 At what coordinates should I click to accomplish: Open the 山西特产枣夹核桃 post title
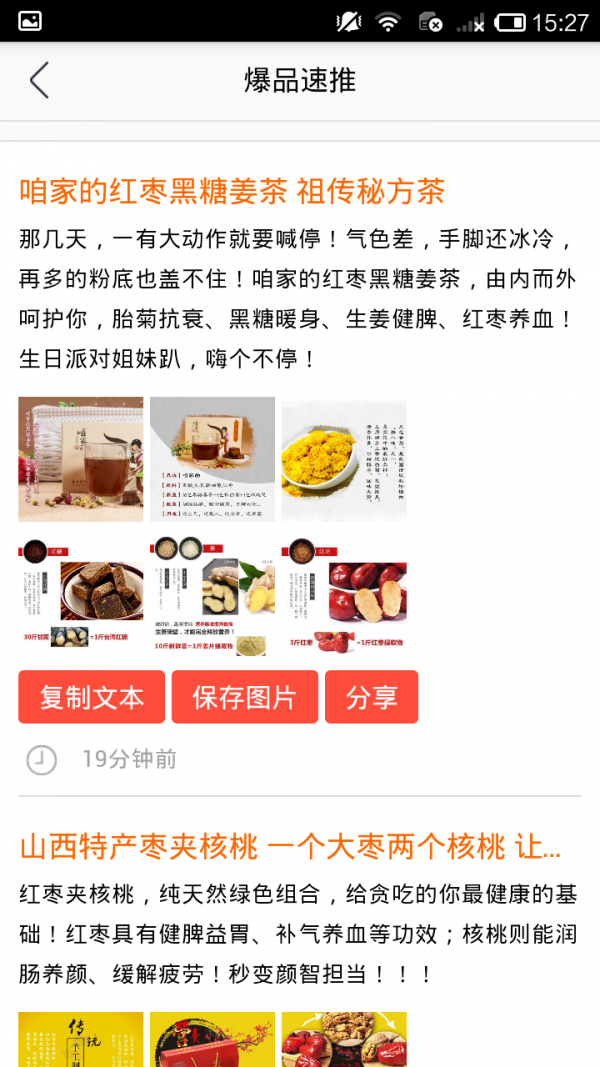point(290,848)
